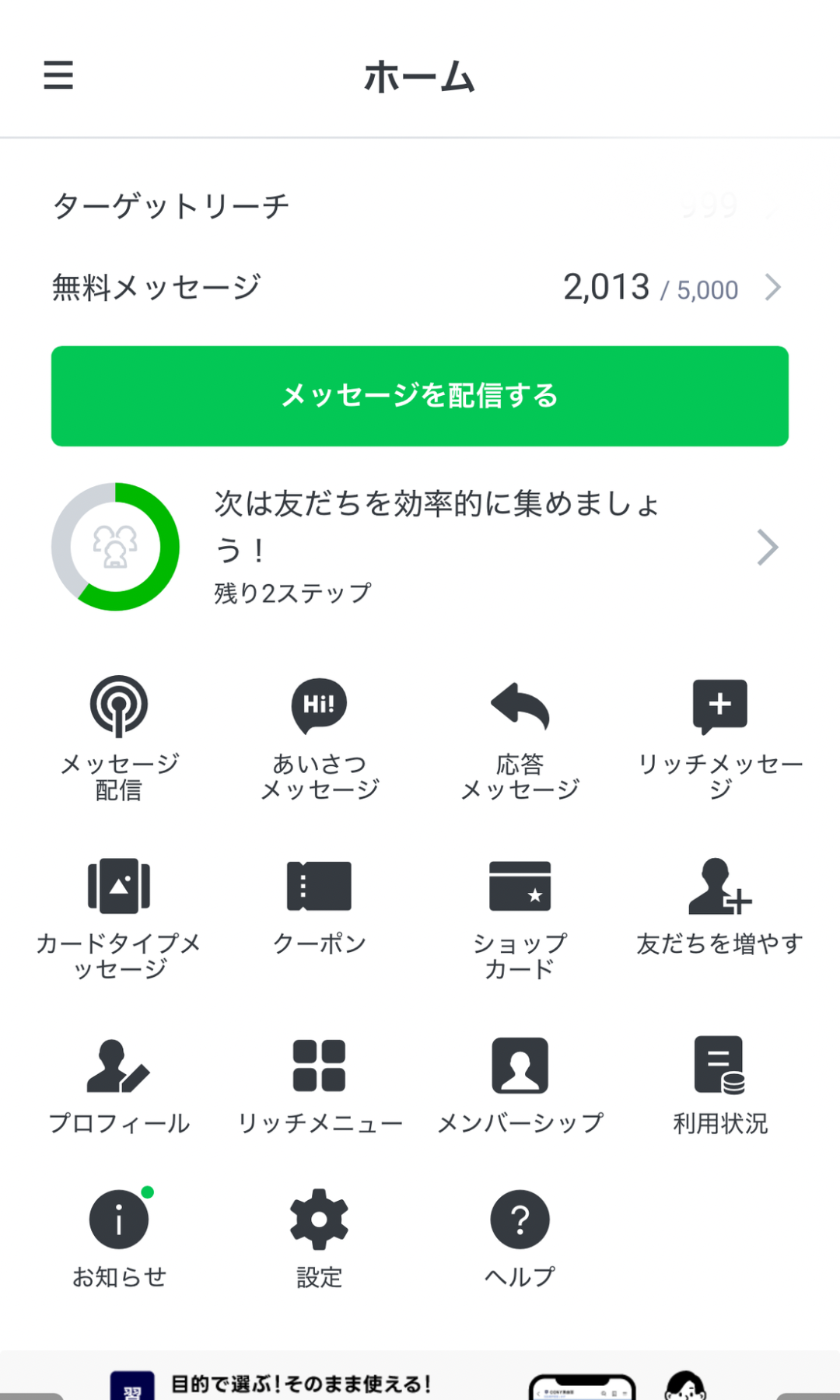The image size is (840, 1400).
Task: Open the 友だちを効率的に集めましょう steps card
Action: click(418, 548)
